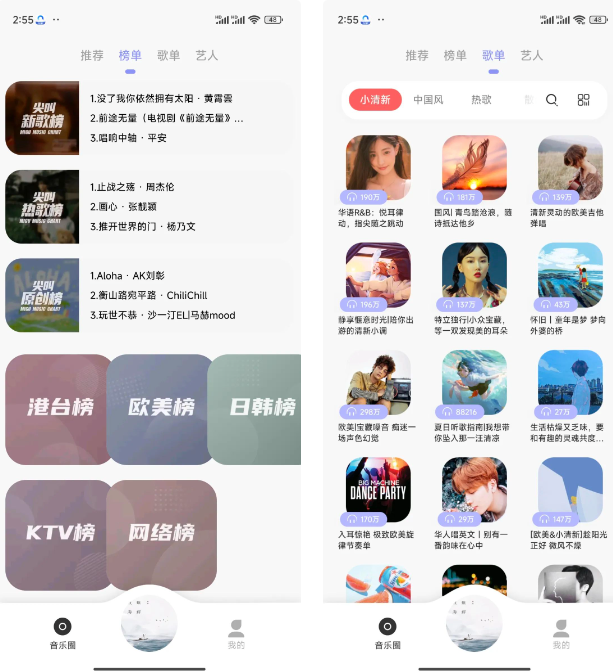This screenshot has width=613, height=672.
Task: Open the 尖叫新歌榜 chart card
Action: pyautogui.click(x=150, y=118)
